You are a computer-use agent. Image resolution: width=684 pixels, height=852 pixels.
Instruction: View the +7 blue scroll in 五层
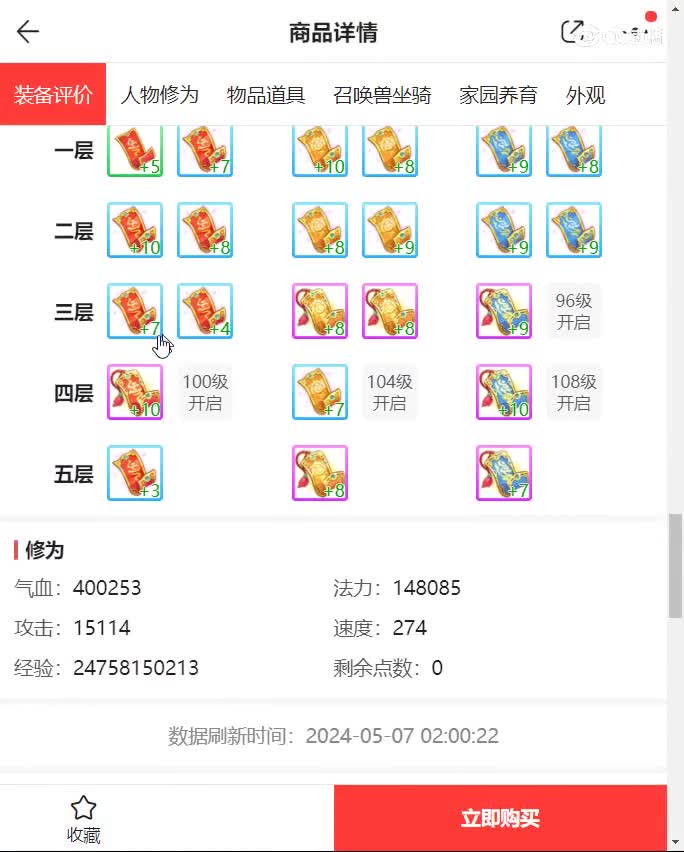coord(504,473)
